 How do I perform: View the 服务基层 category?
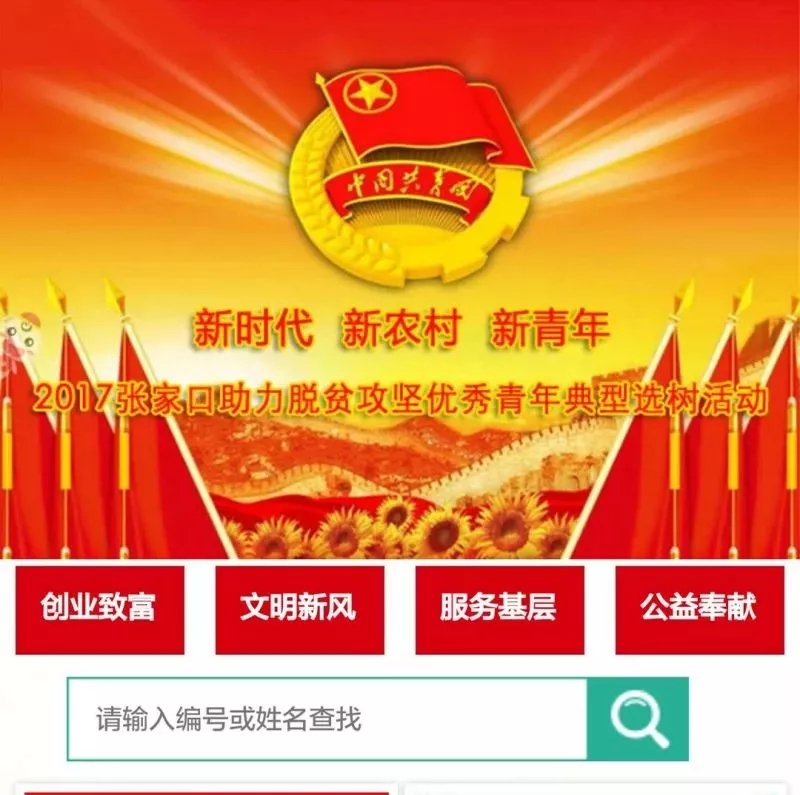(499, 609)
